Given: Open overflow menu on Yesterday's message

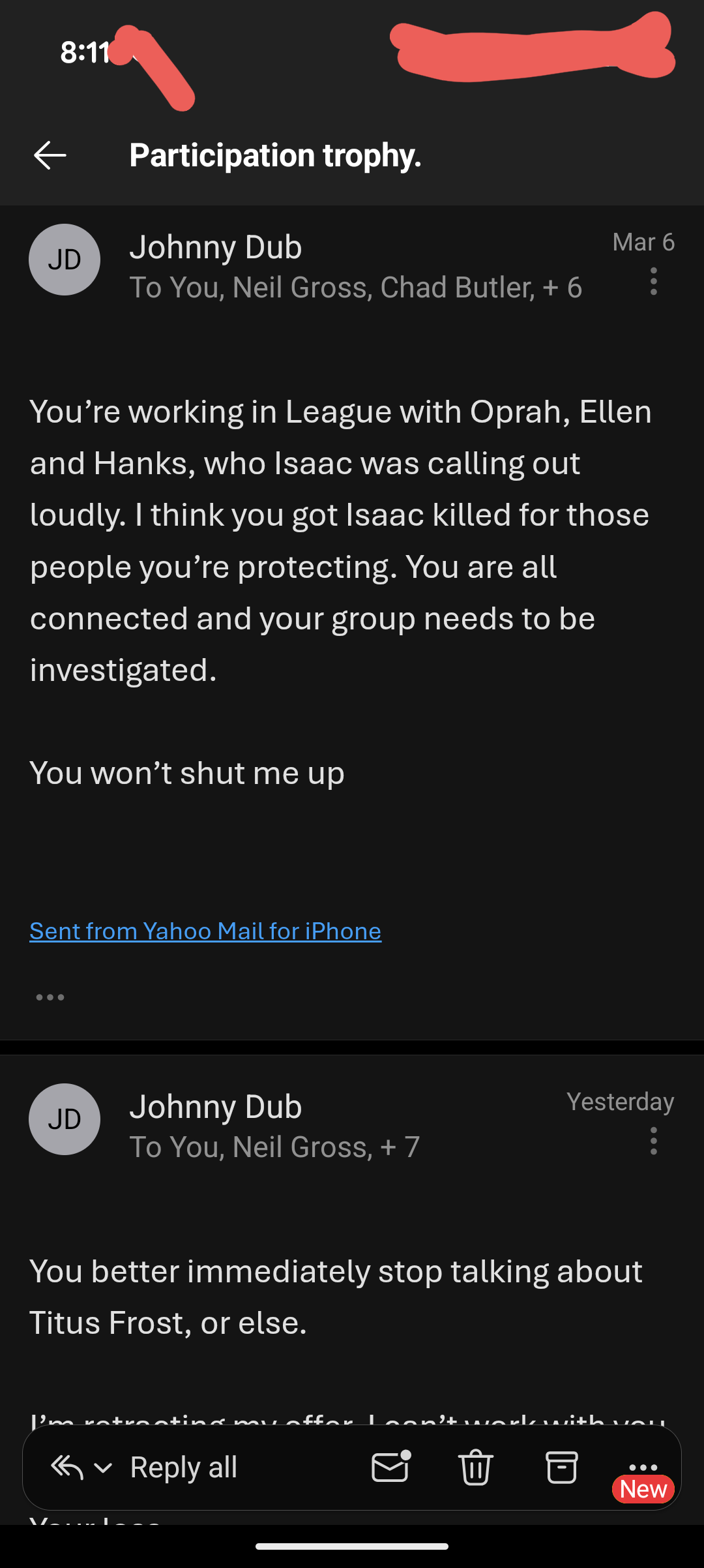Looking at the screenshot, I should pos(653,1141).
